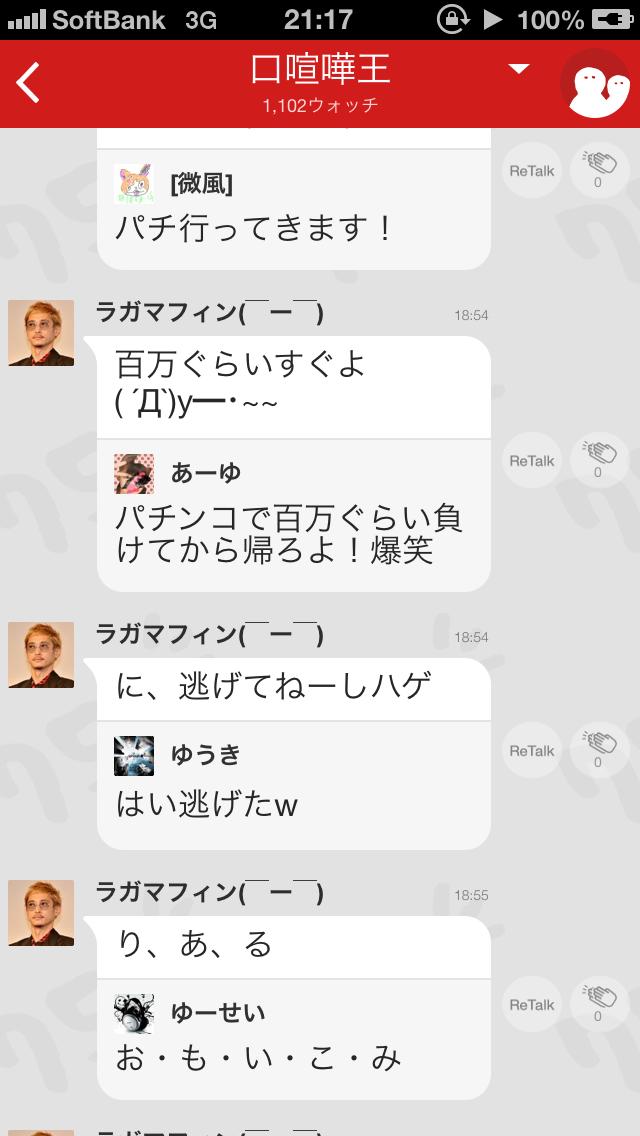ReTalk the り、あ、る message
Image resolution: width=640 pixels, height=1136 pixels.
pos(531,1005)
